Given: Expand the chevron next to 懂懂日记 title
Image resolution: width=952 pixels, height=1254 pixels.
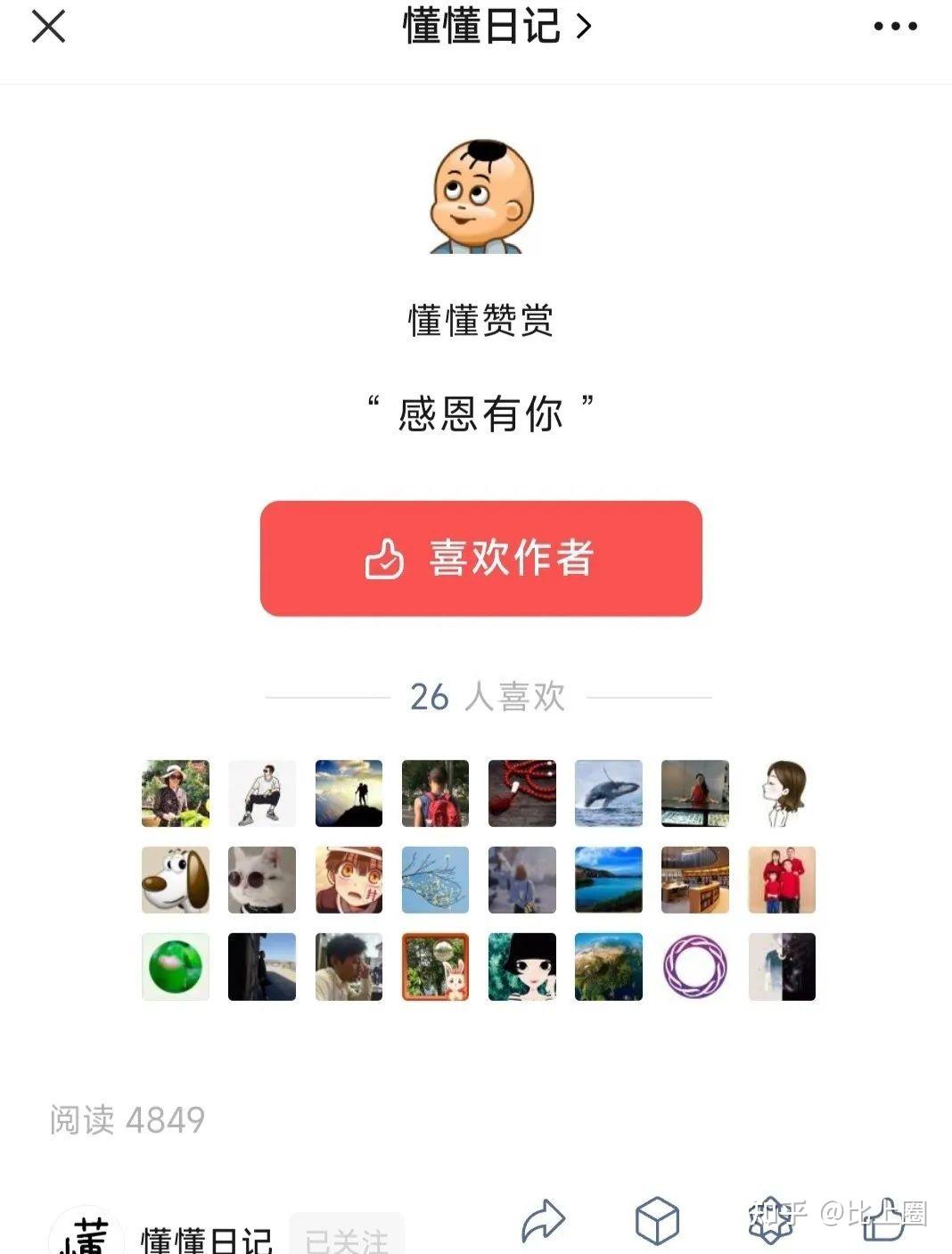Looking at the screenshot, I should tap(580, 27).
